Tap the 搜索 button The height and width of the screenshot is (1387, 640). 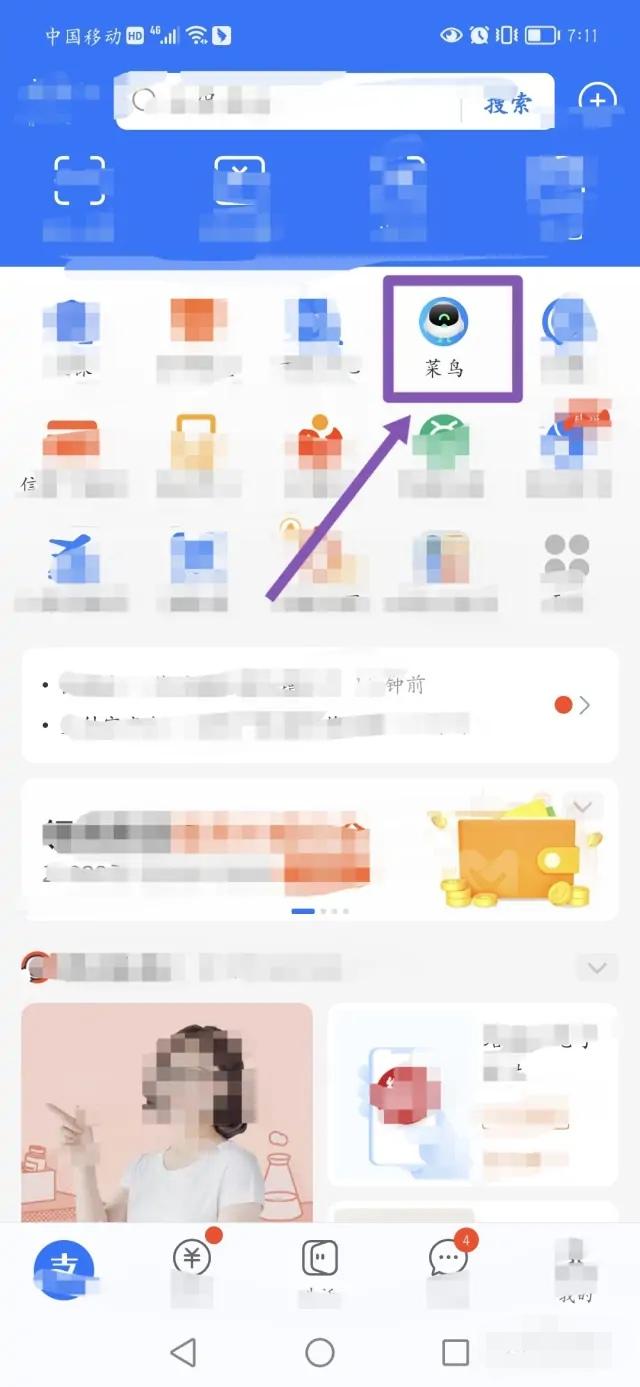click(x=508, y=103)
